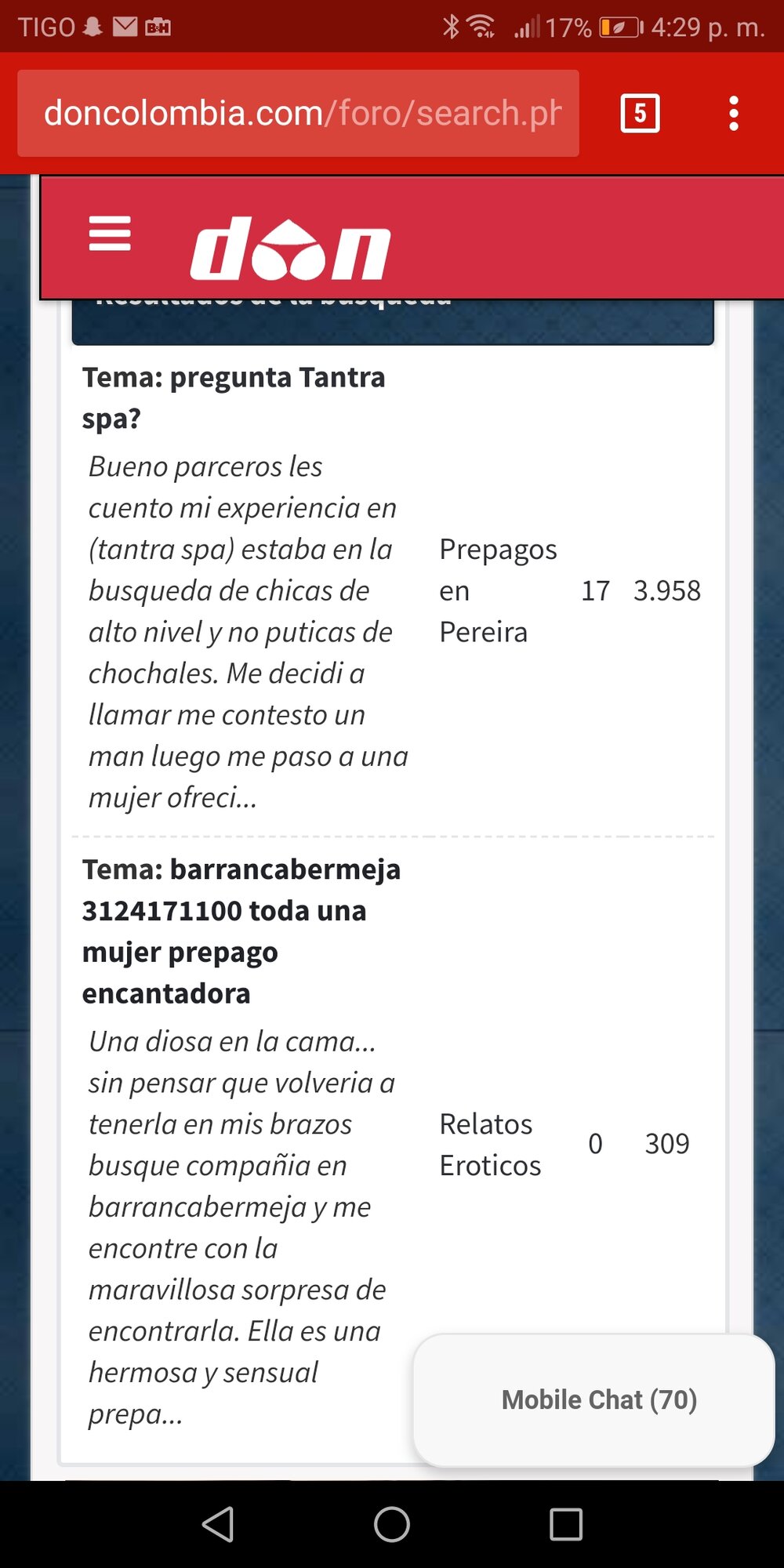Screen dimensions: 784x1568
Task: Open the "Relatos Eroticos" forum link
Action: click(x=489, y=1145)
